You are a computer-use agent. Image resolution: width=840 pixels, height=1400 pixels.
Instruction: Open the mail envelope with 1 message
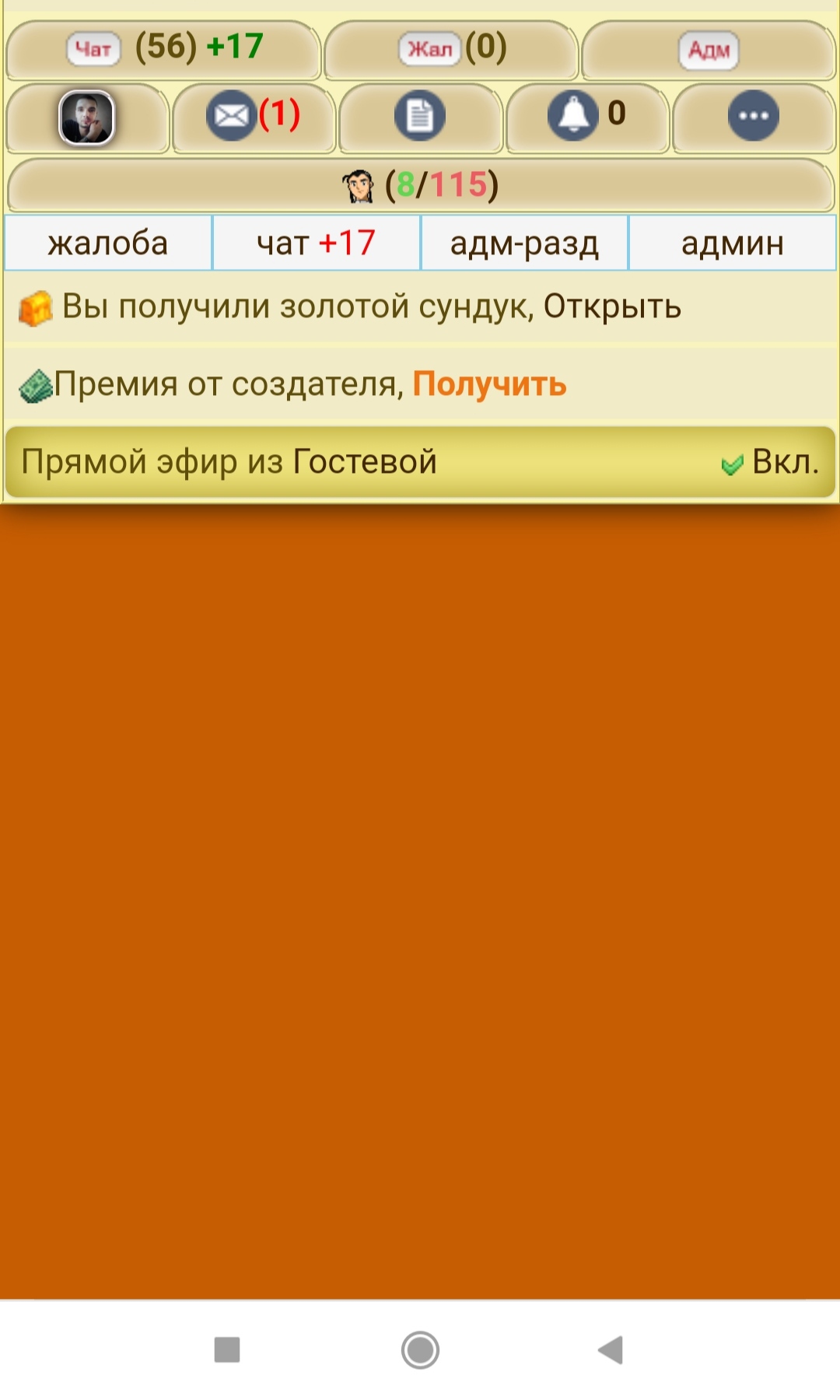pos(254,117)
